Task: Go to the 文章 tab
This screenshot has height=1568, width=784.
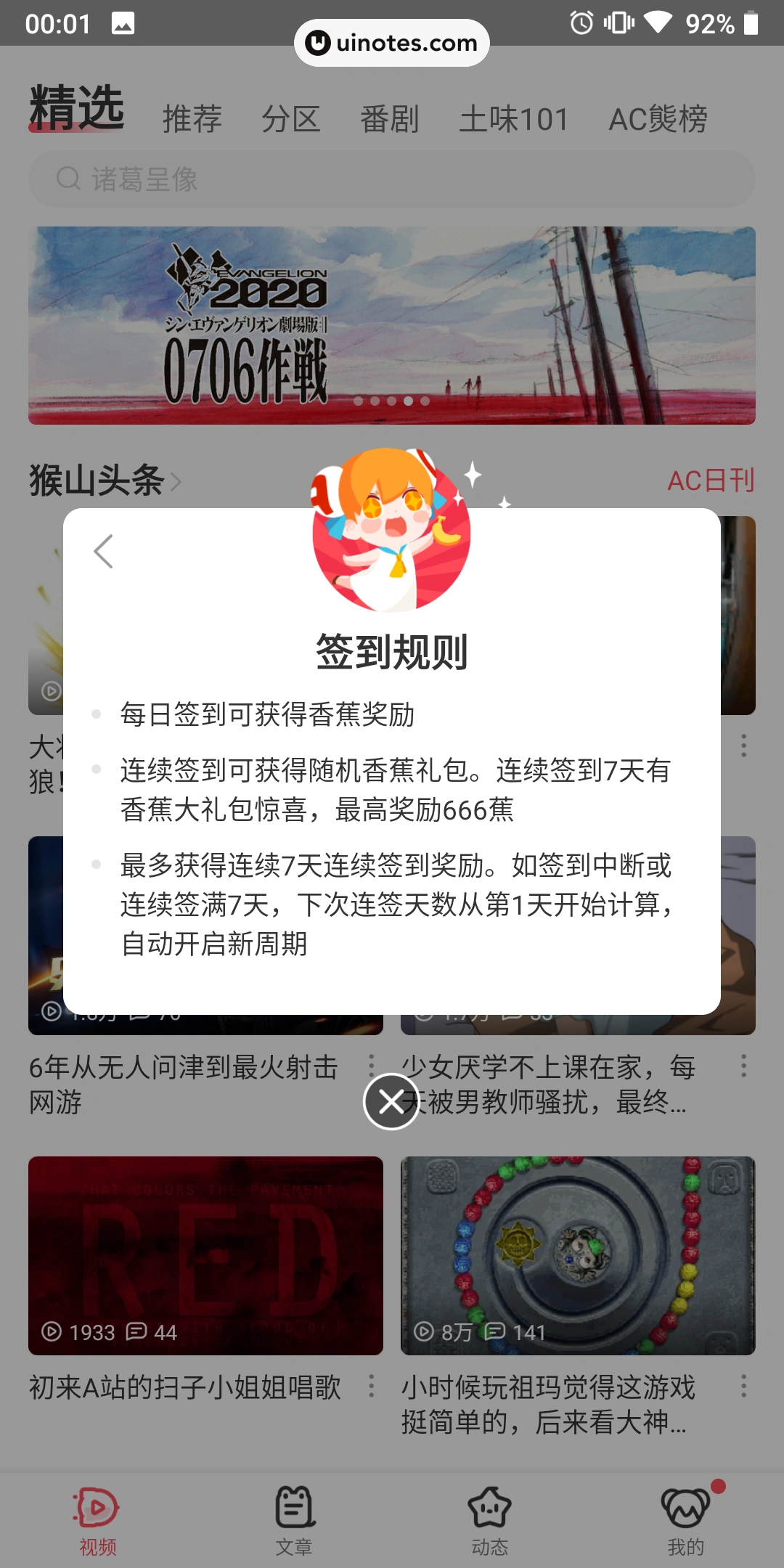Action: tap(294, 1520)
